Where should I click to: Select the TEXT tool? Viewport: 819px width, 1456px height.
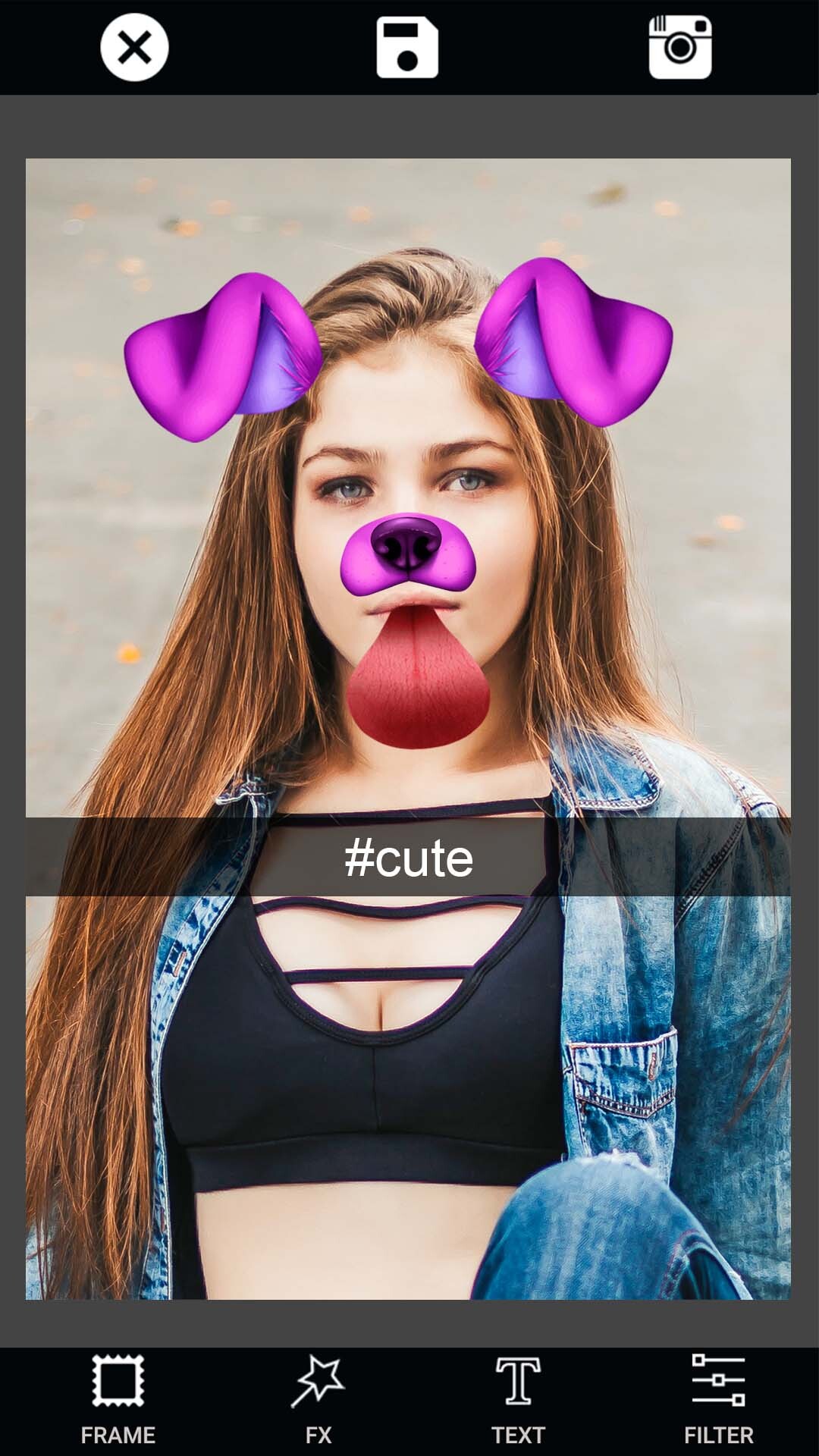coord(518,1400)
